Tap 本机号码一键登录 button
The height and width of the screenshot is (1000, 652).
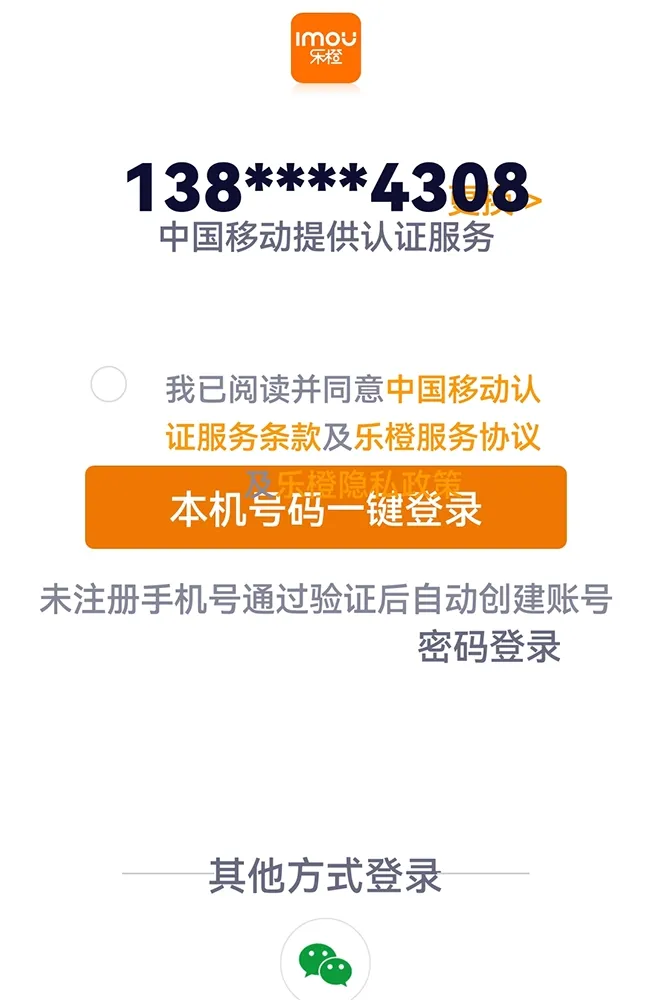click(326, 508)
